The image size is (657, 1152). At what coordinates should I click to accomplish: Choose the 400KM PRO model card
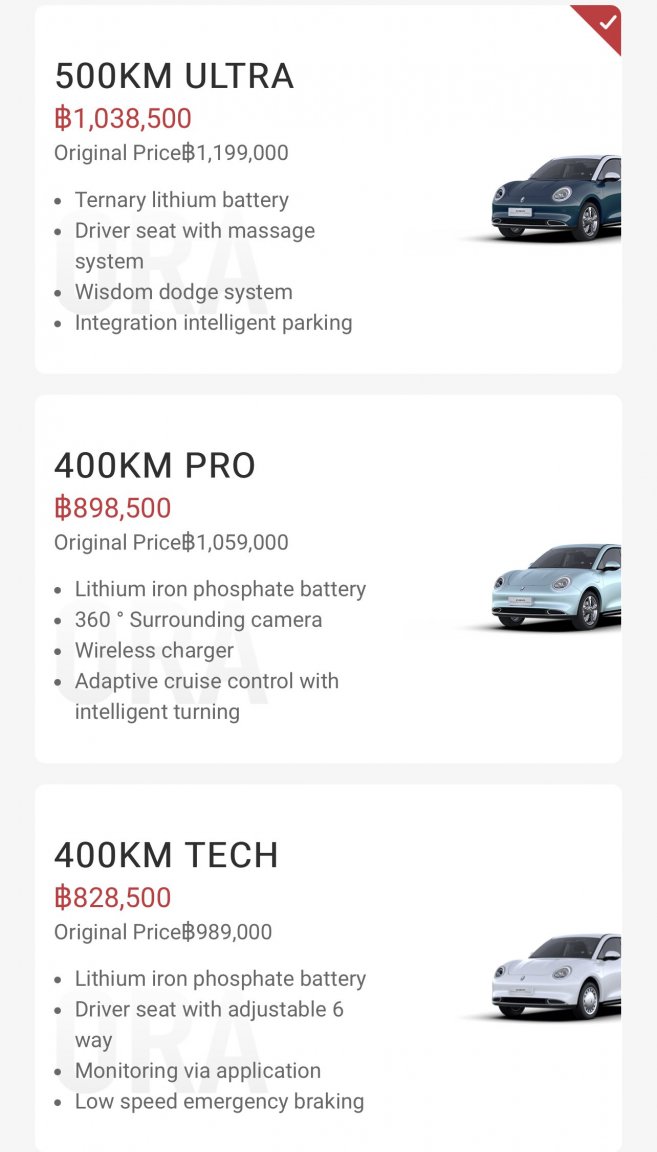click(x=328, y=578)
